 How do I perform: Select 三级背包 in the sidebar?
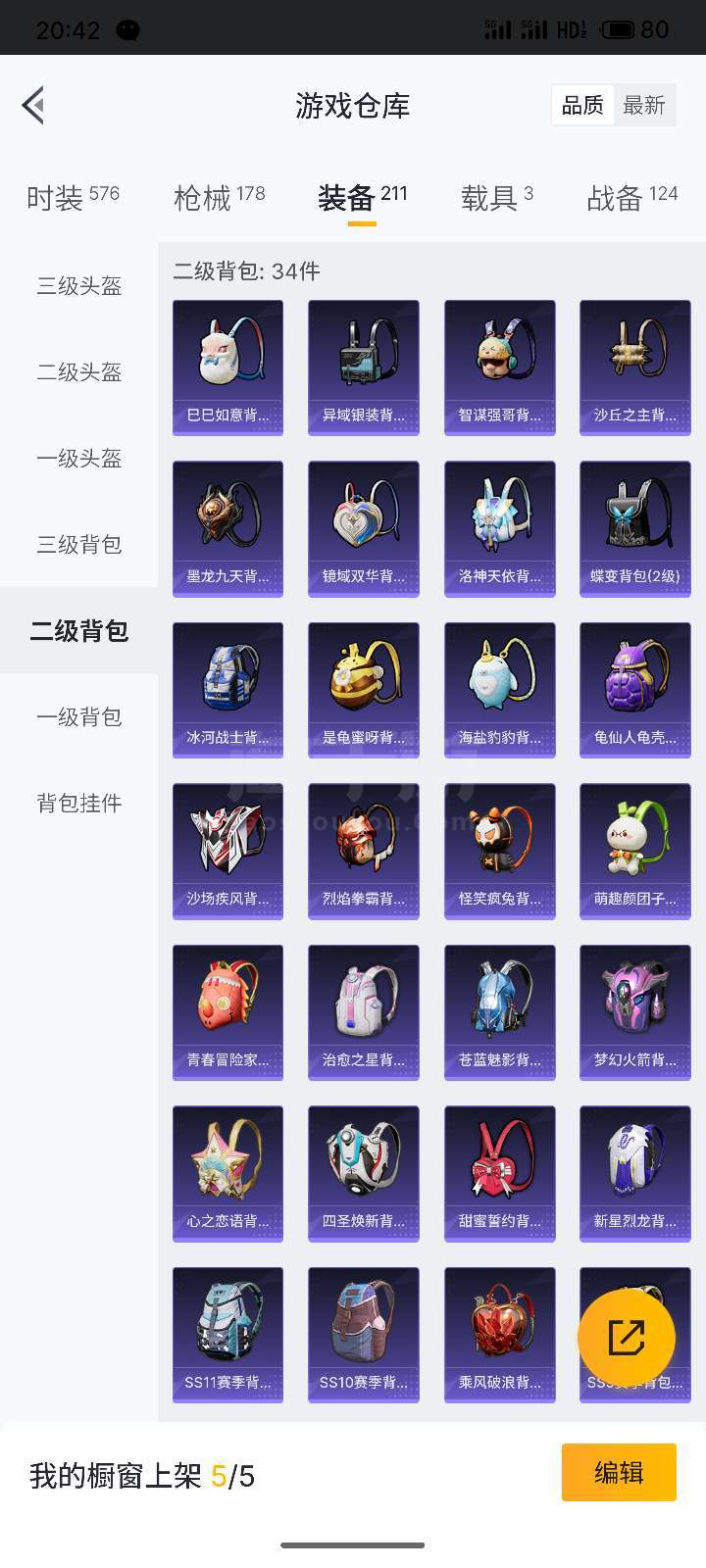click(x=78, y=545)
